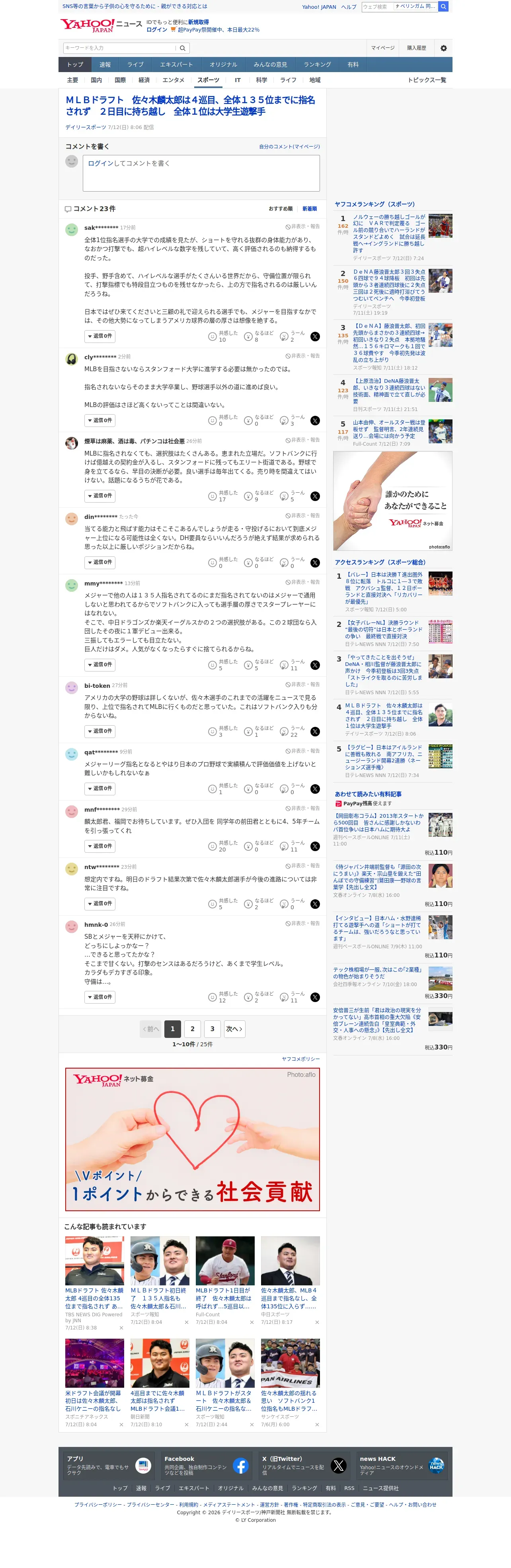Tap the login-to-comment text box
511x1568 pixels.
point(201,174)
